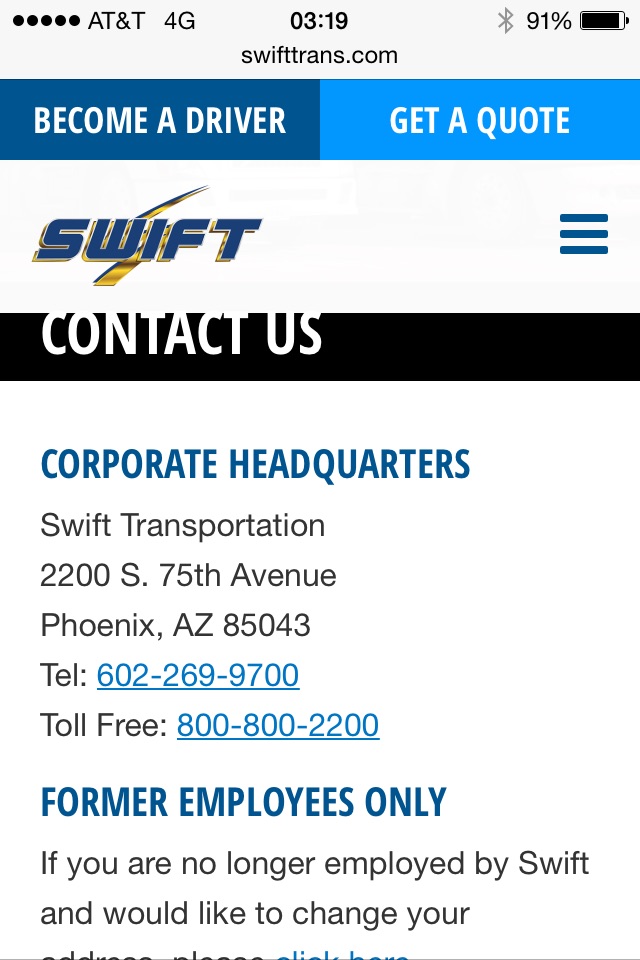The height and width of the screenshot is (960, 640).
Task: Select the Get a Quote button
Action: click(x=480, y=120)
